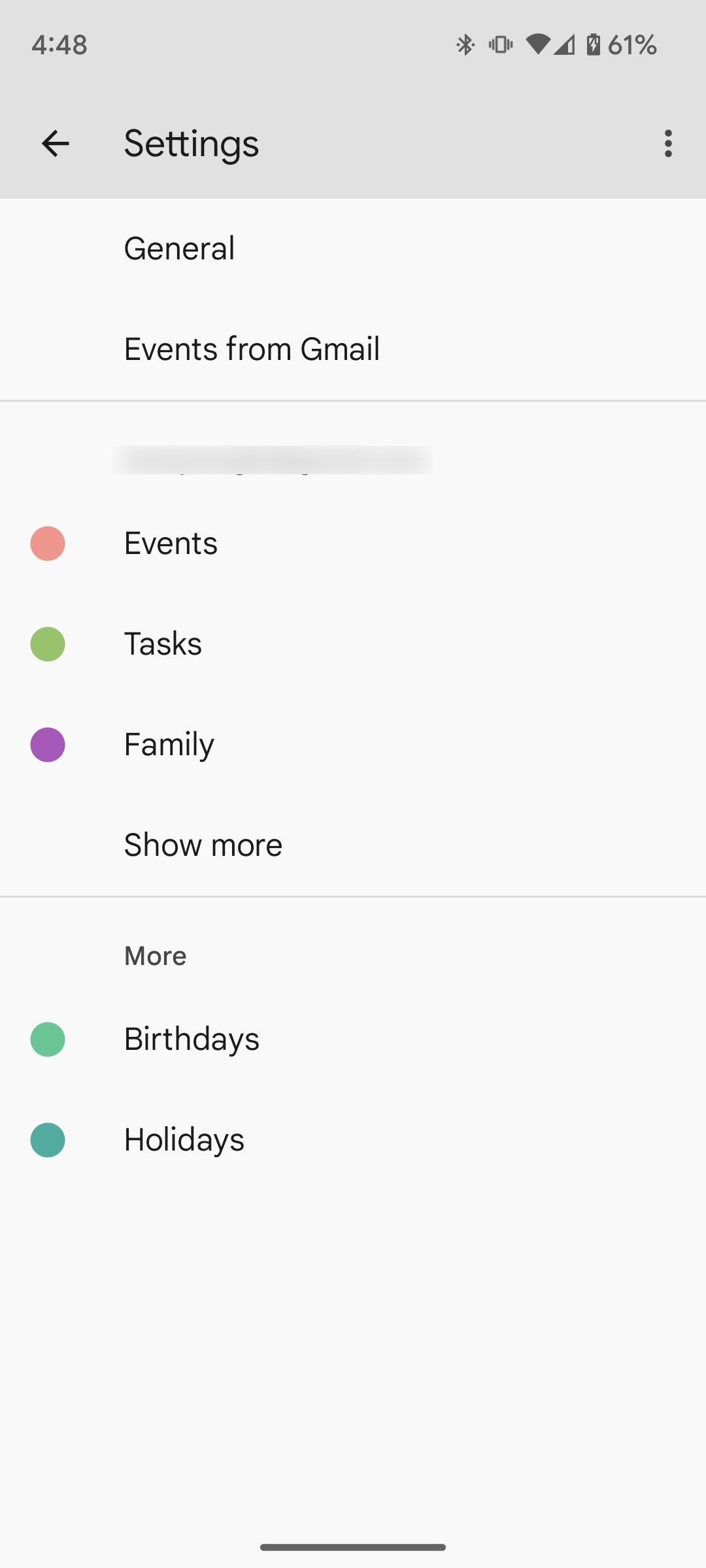706x1568 pixels.
Task: Tap Show more to reveal extra calendars
Action: (203, 844)
